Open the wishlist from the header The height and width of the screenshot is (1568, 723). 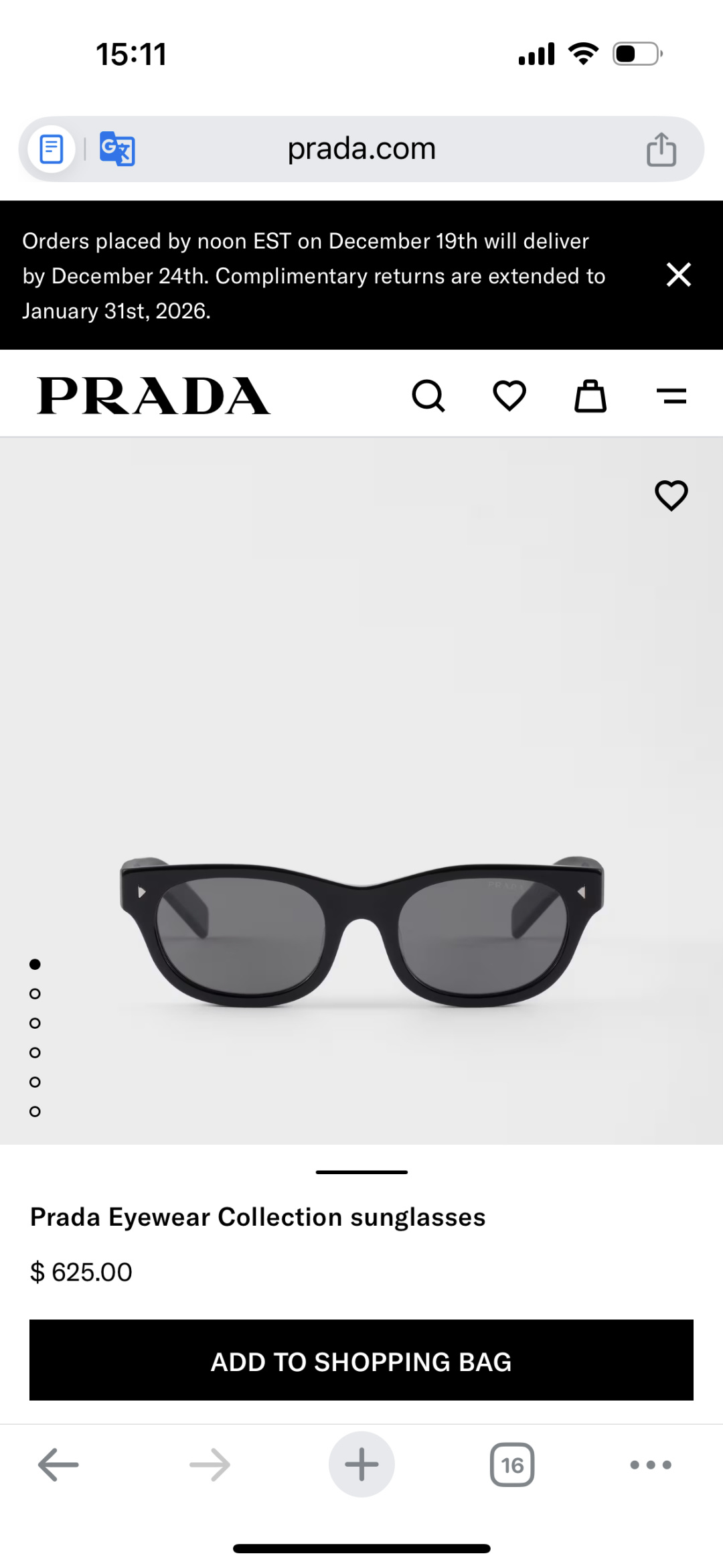tap(509, 396)
